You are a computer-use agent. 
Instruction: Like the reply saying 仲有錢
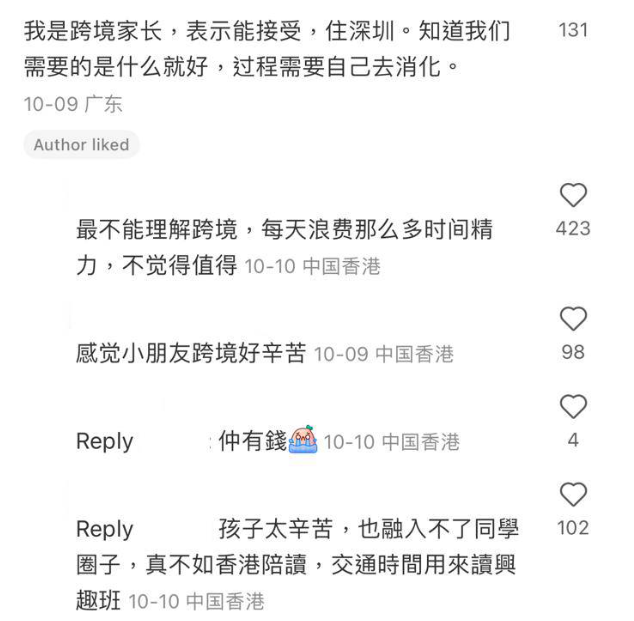click(x=573, y=407)
